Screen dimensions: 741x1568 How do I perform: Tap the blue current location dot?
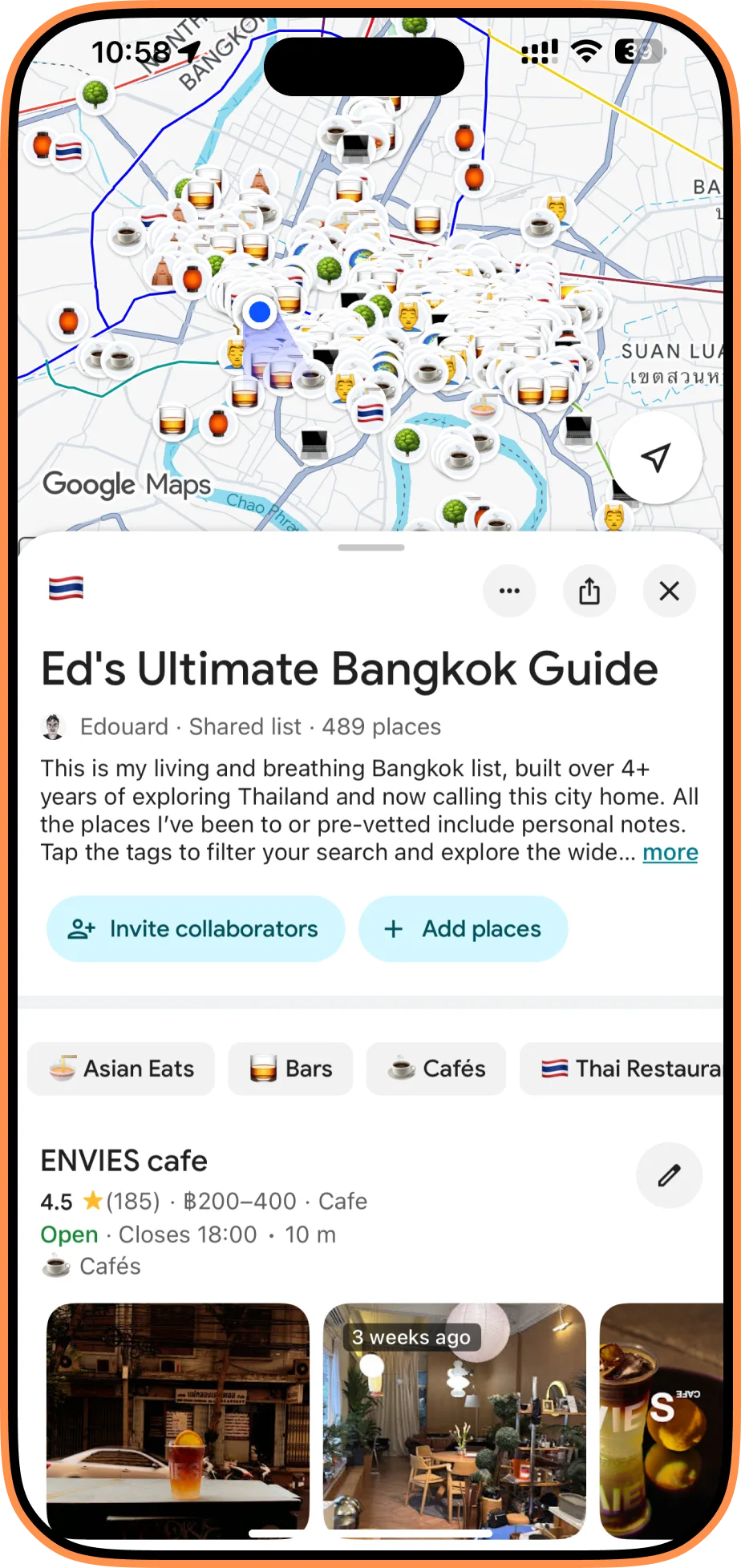coord(259,312)
